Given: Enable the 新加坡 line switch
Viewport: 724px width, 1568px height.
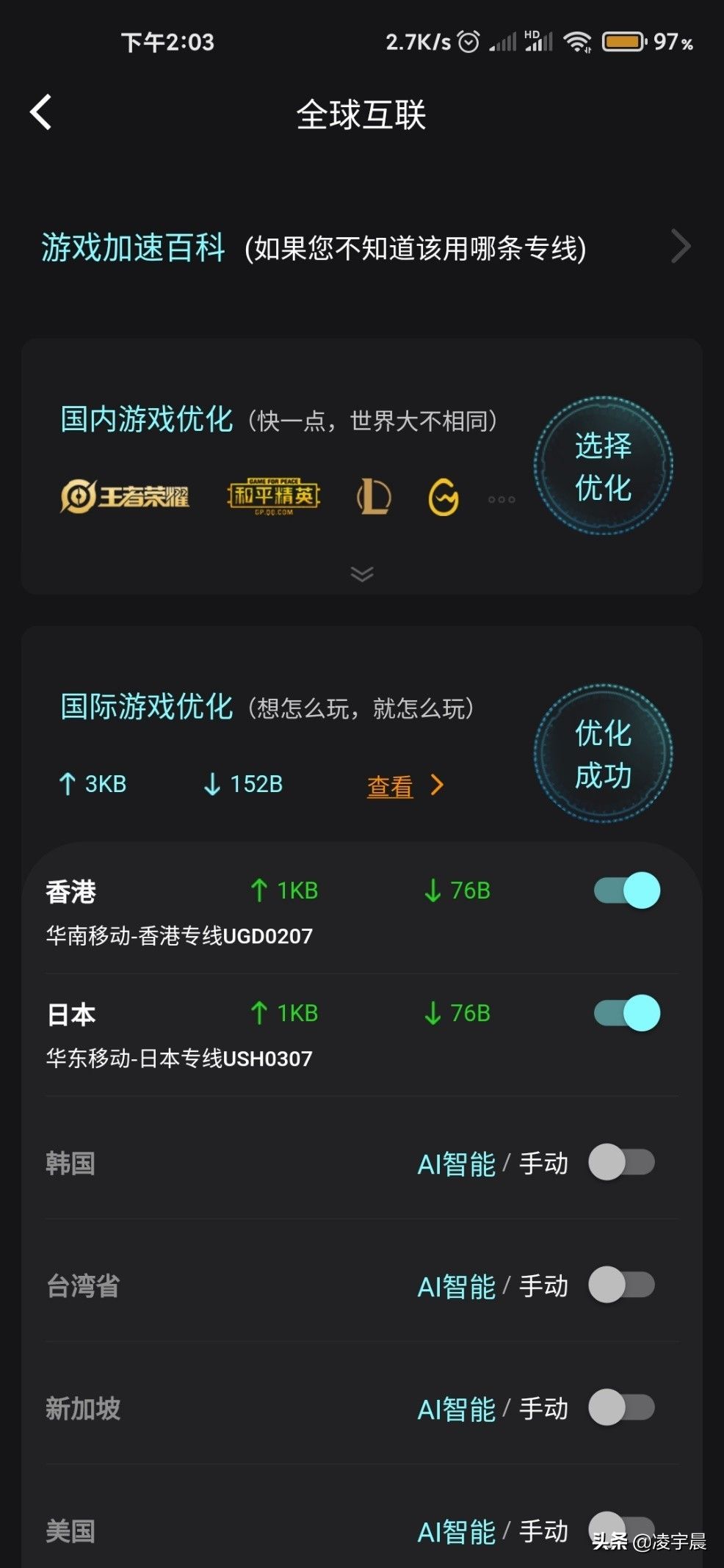Looking at the screenshot, I should [621, 1407].
